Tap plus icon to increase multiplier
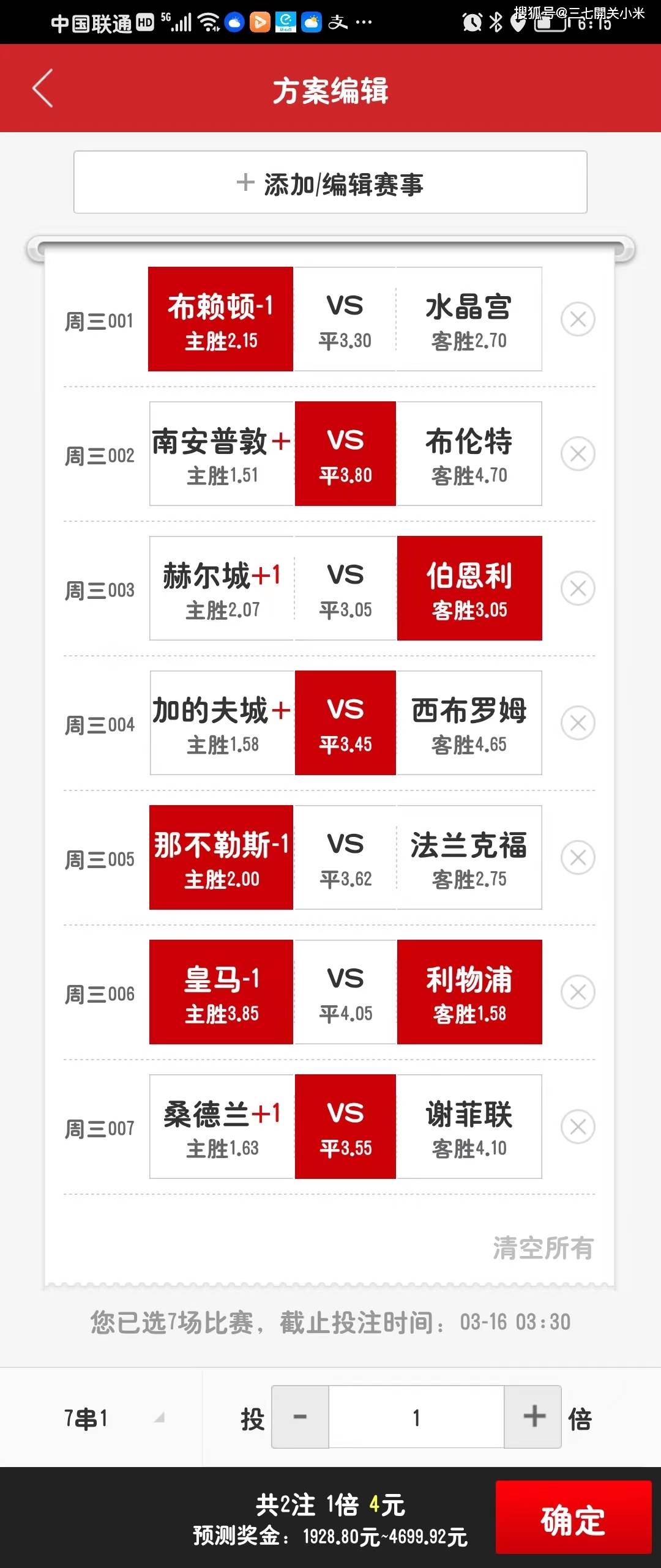 click(534, 1418)
